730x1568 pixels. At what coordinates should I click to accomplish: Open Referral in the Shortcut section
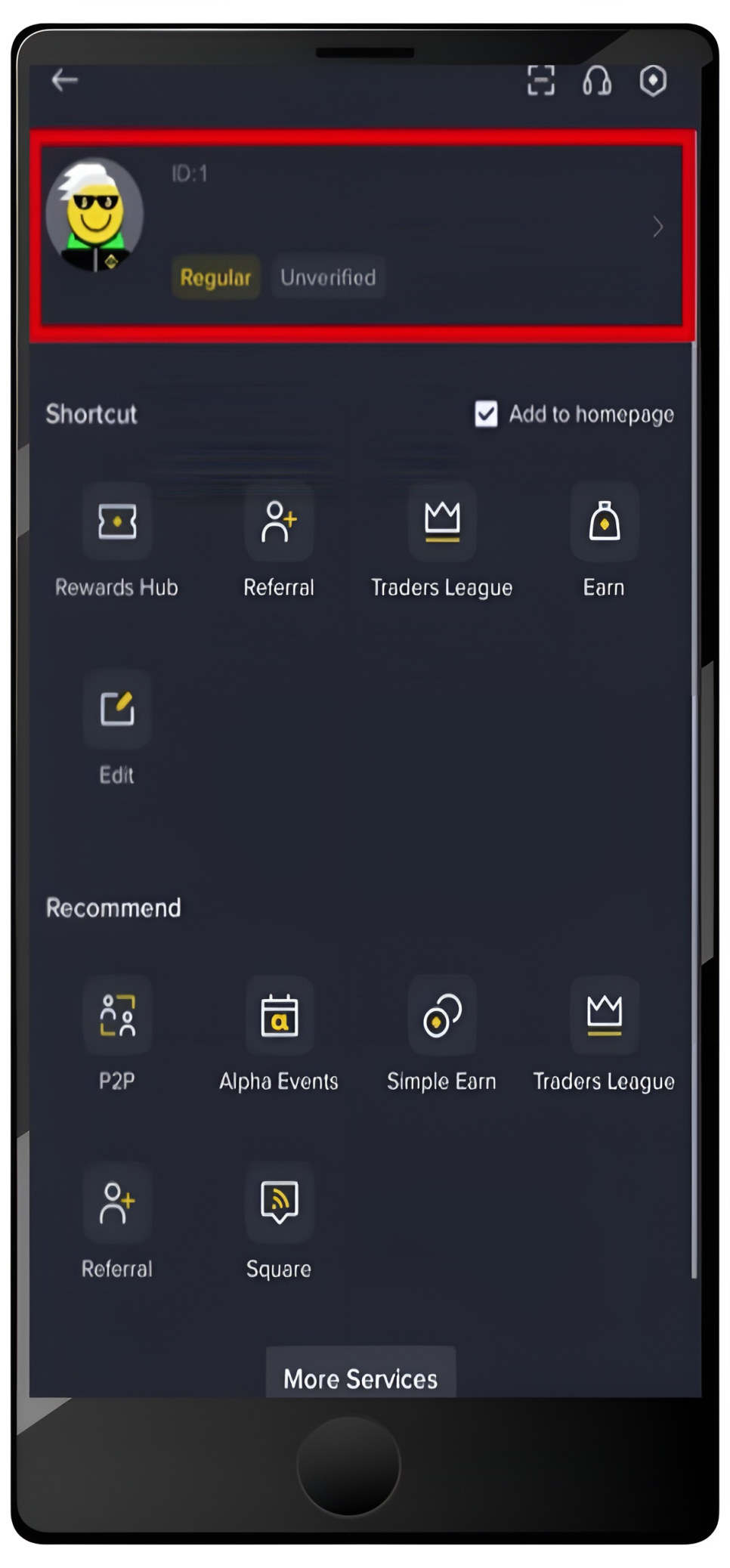pyautogui.click(x=279, y=521)
